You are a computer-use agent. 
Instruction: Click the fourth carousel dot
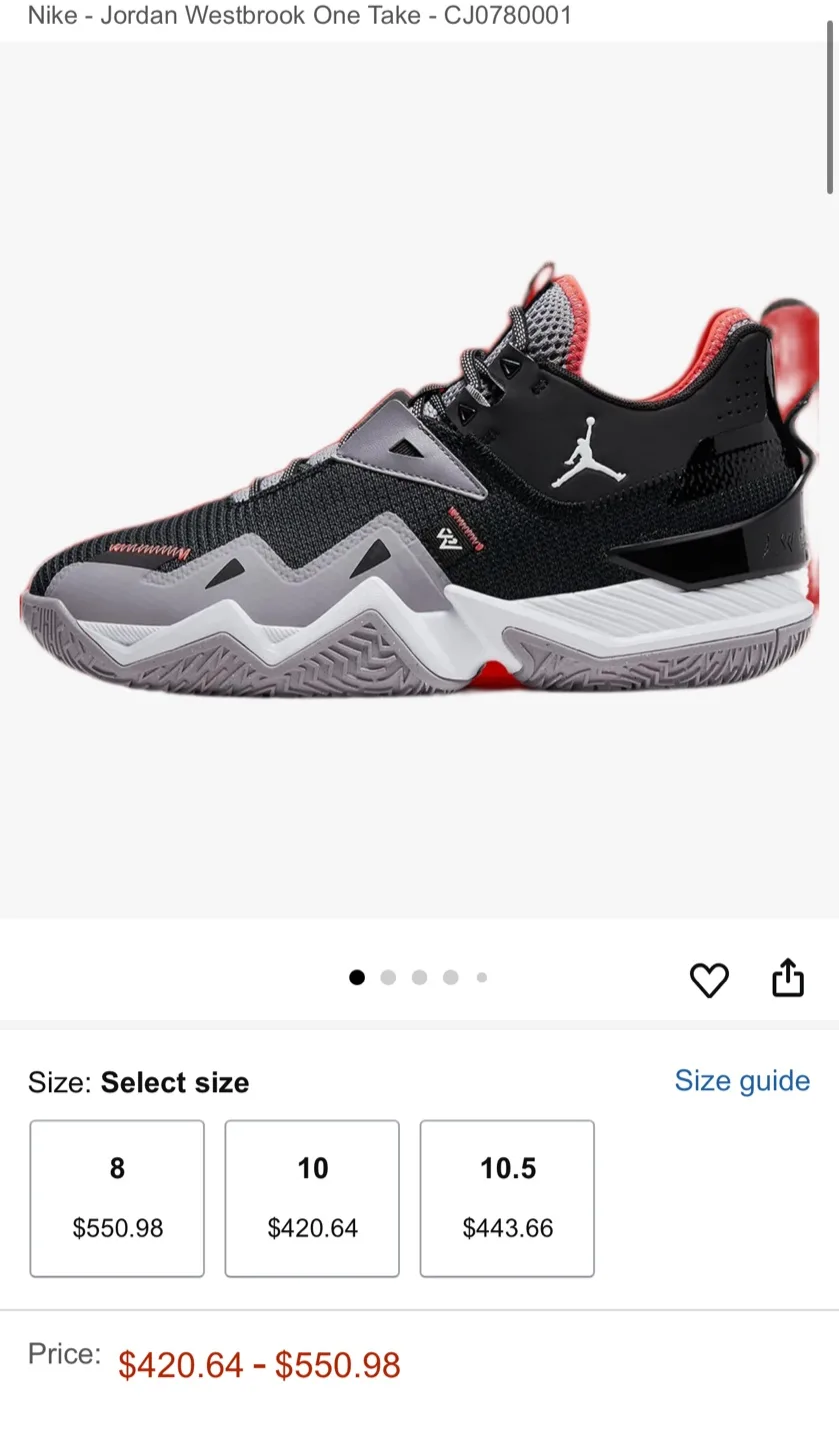(x=450, y=978)
